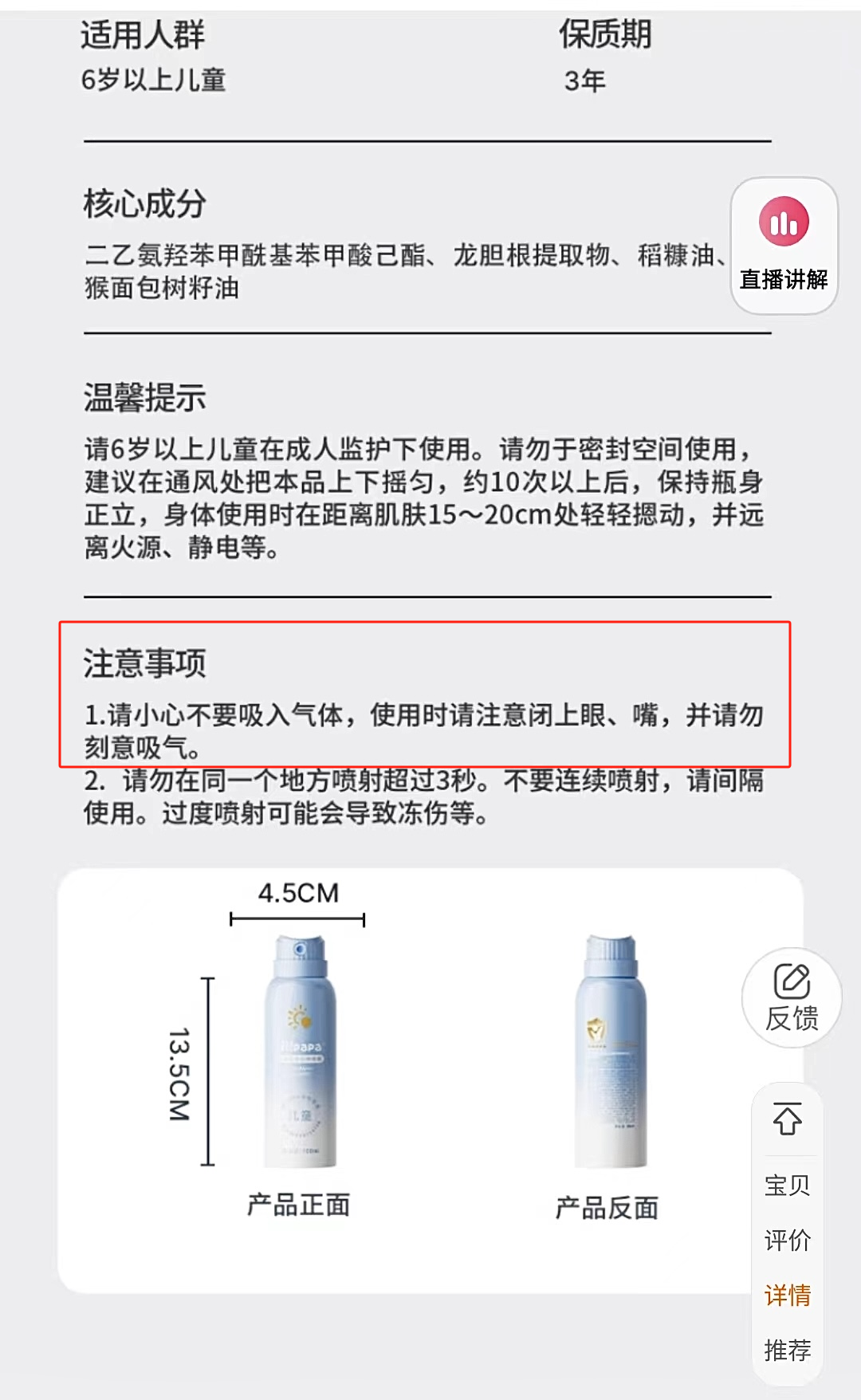Jump to the 推荐 recommendations section
861x1400 pixels.
(x=788, y=1350)
